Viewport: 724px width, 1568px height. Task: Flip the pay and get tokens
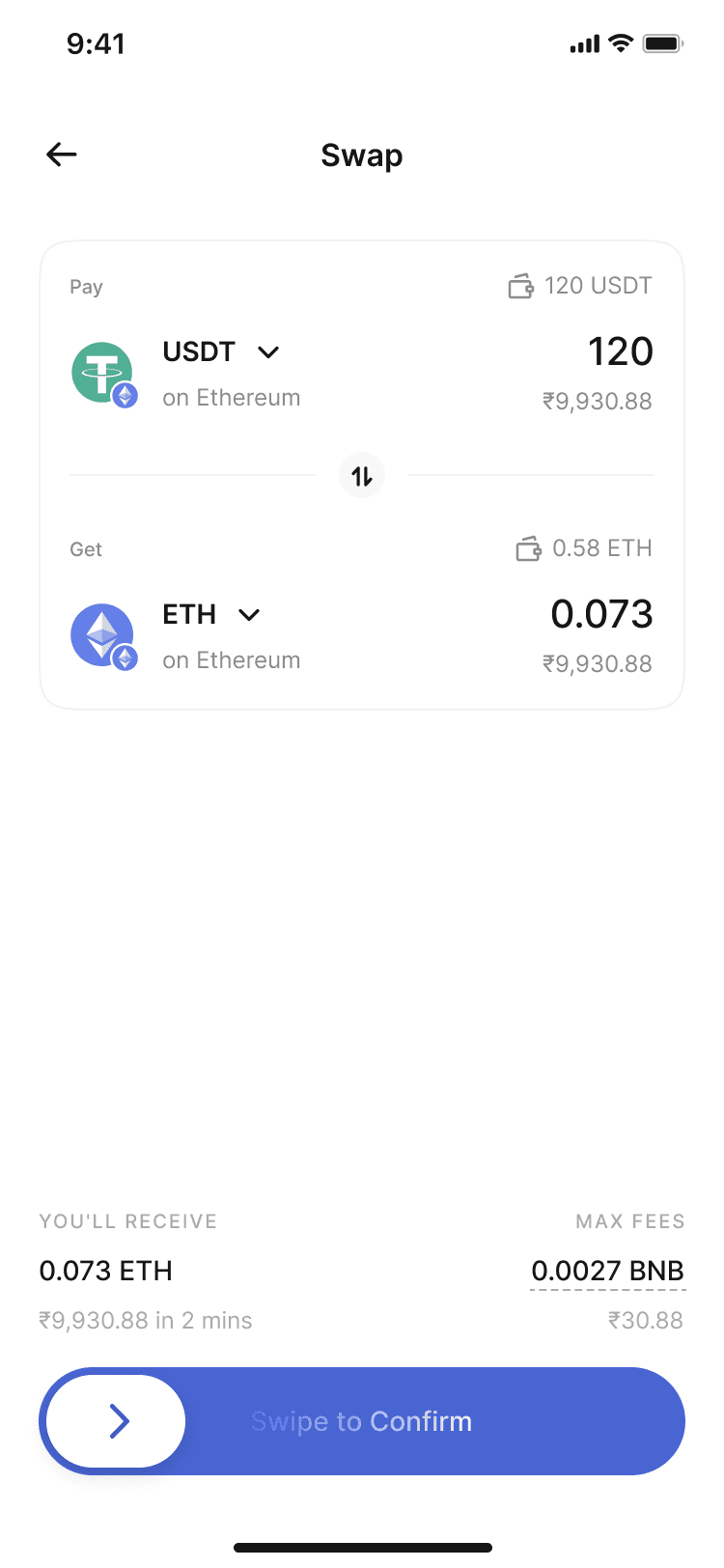tap(362, 476)
